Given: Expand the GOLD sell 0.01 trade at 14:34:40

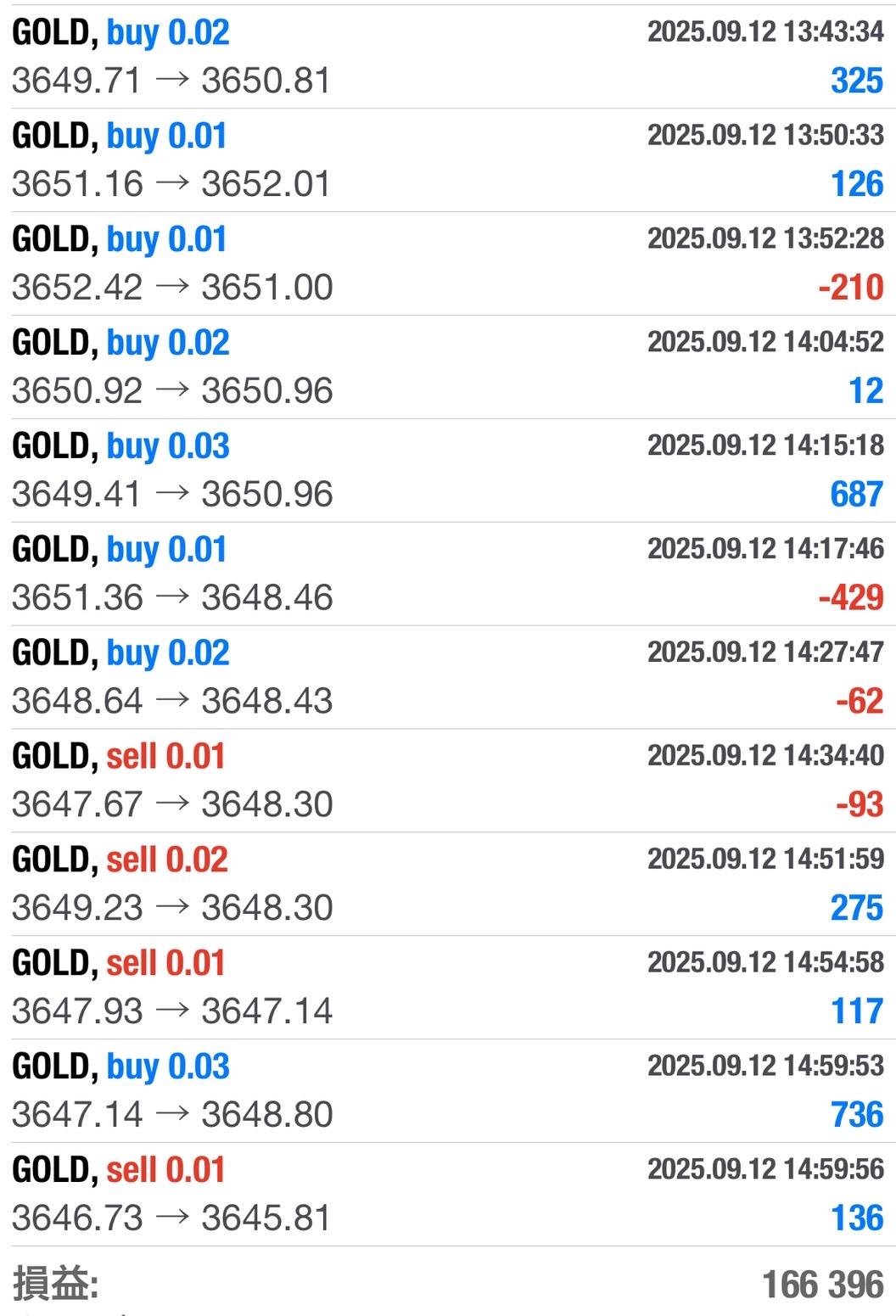Looking at the screenshot, I should [448, 781].
